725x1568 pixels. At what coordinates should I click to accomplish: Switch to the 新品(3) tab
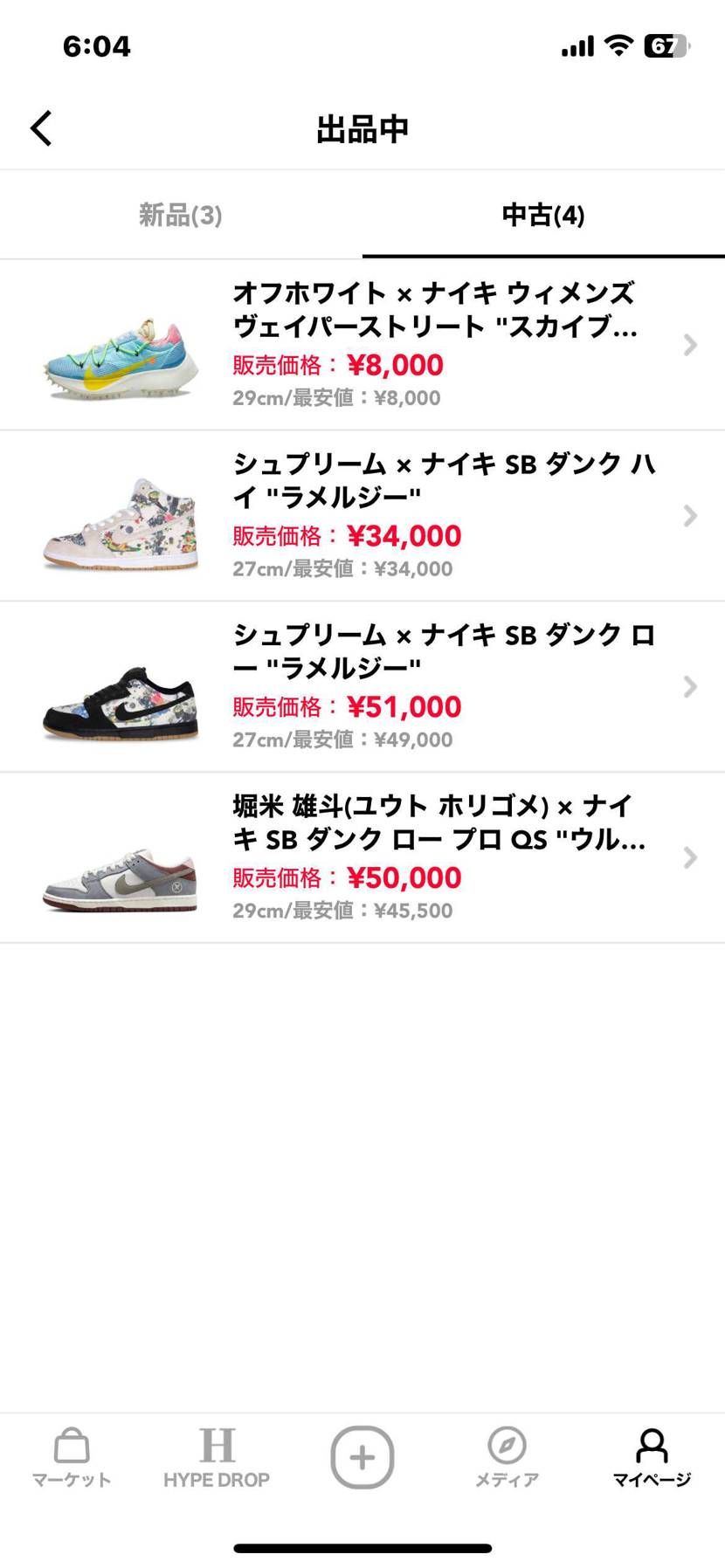click(180, 215)
